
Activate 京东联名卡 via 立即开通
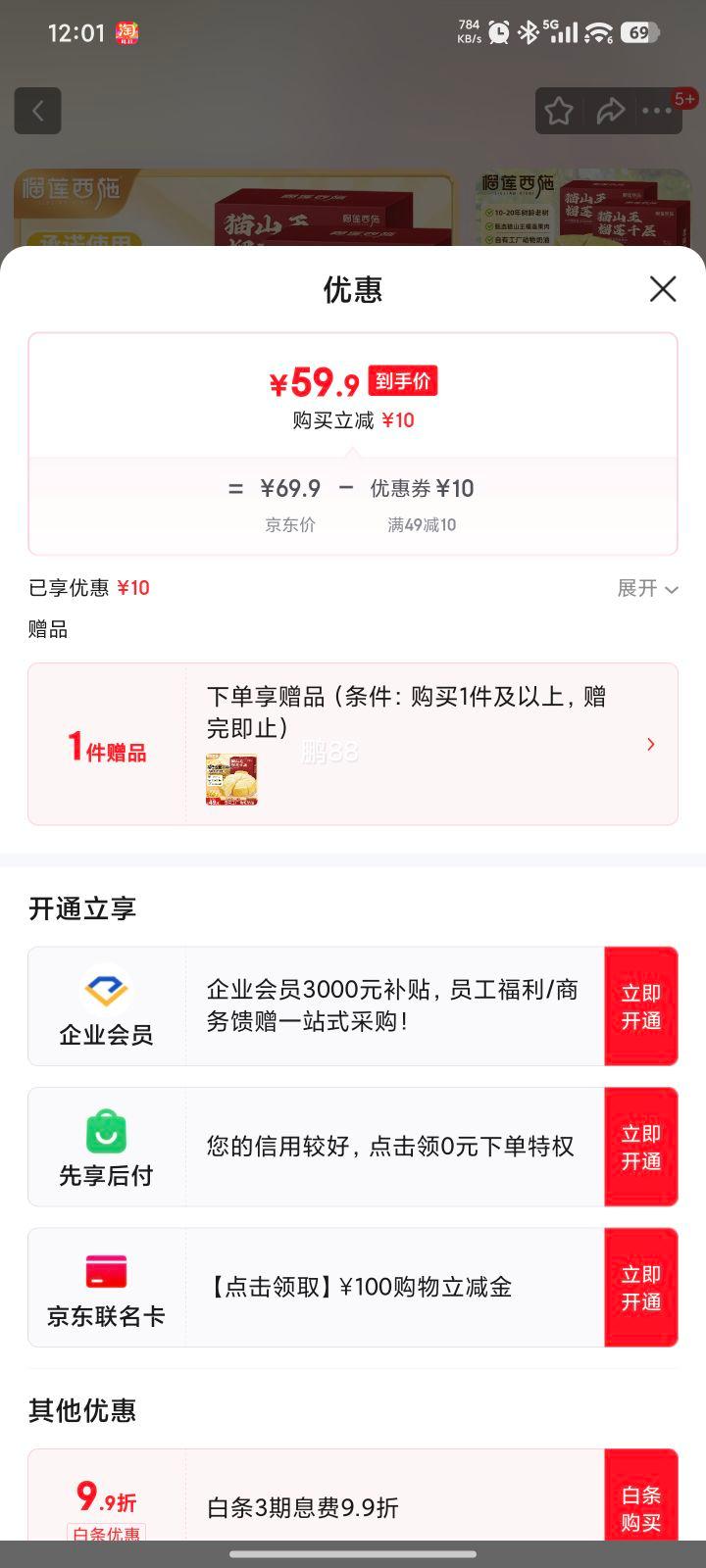click(x=641, y=1288)
